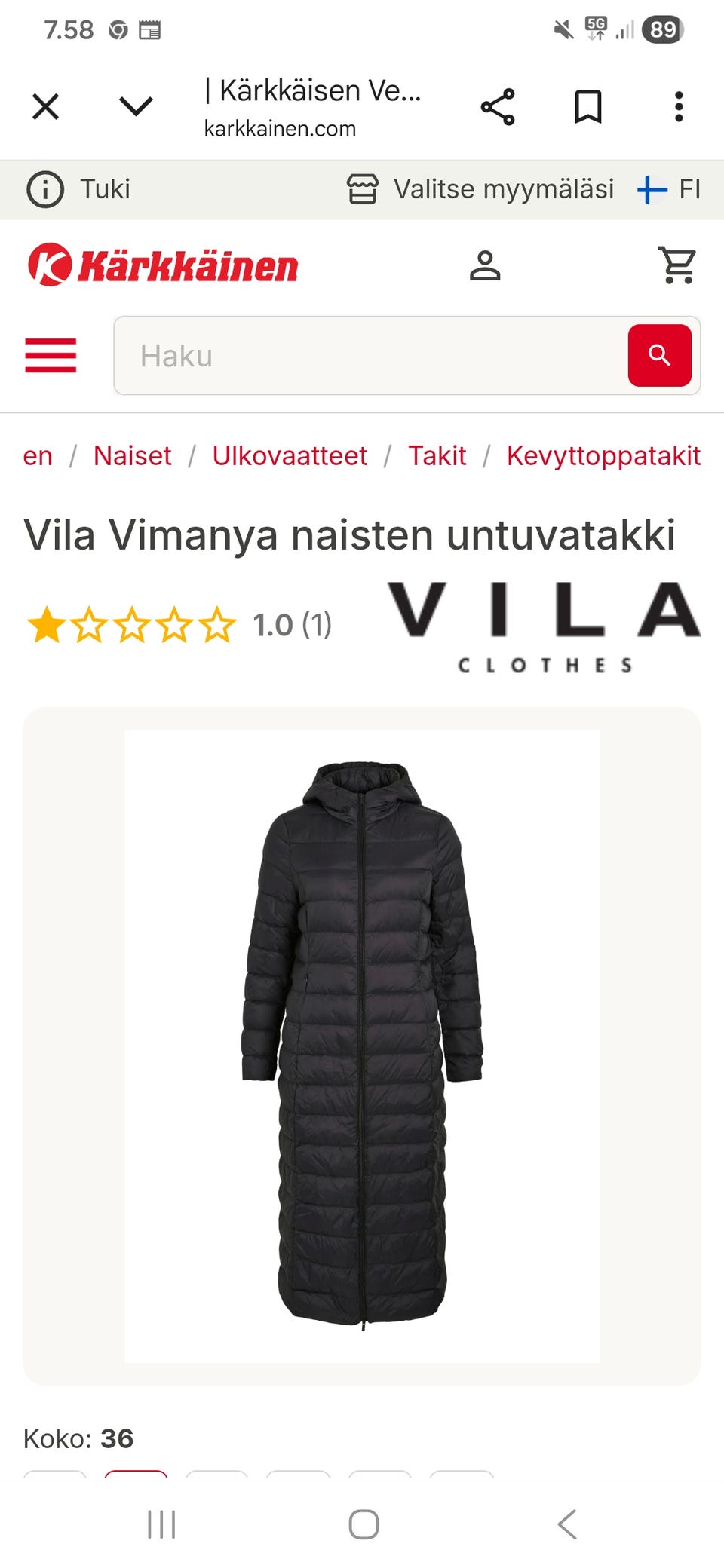Tap the Haku search field
This screenshot has width=724, height=1568.
pos(339,355)
